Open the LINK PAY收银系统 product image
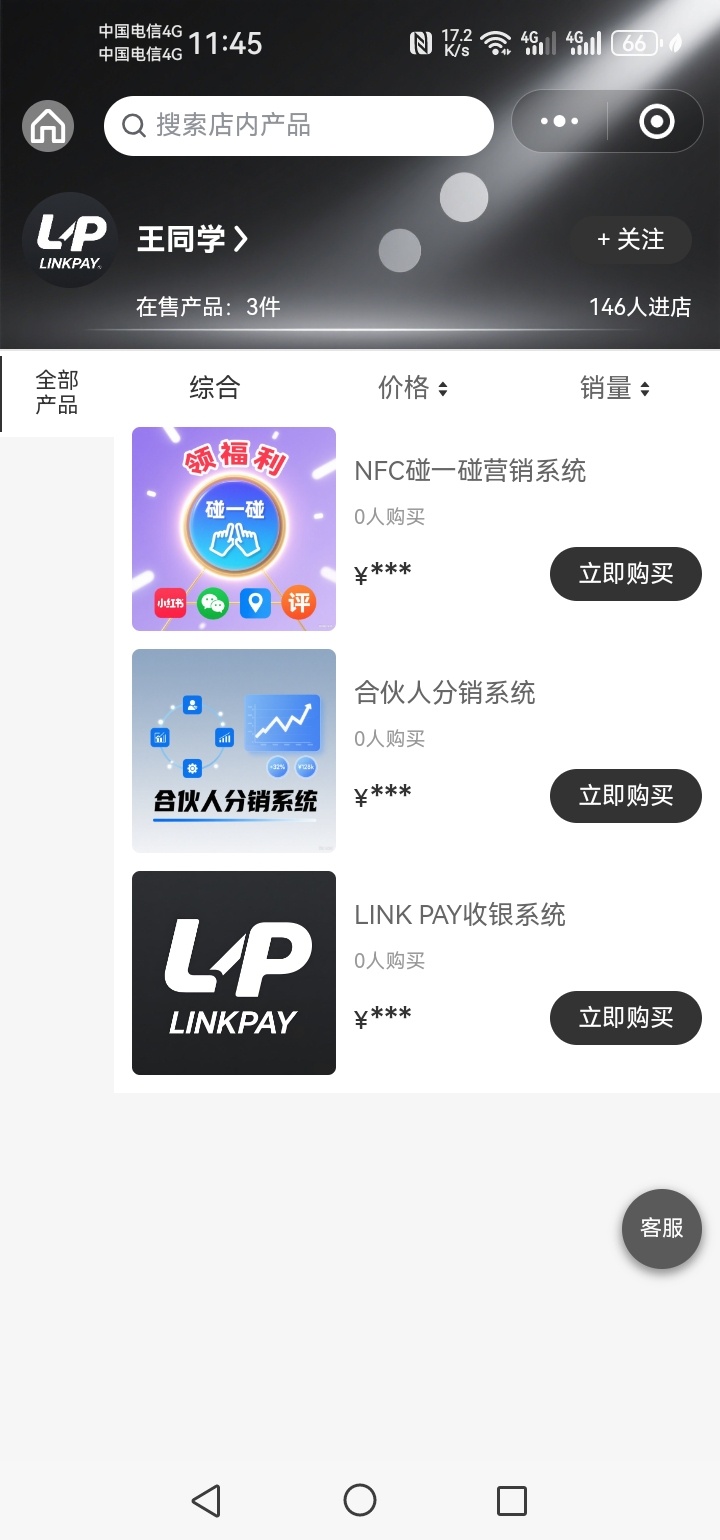 [x=234, y=973]
